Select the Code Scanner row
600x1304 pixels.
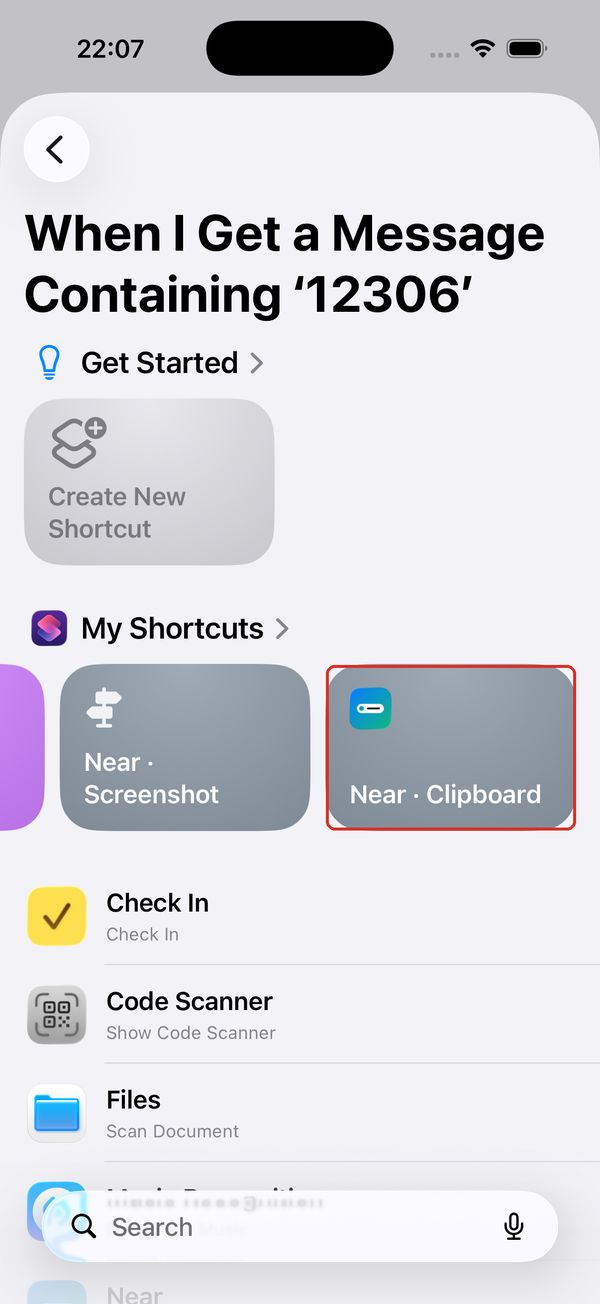click(300, 1015)
